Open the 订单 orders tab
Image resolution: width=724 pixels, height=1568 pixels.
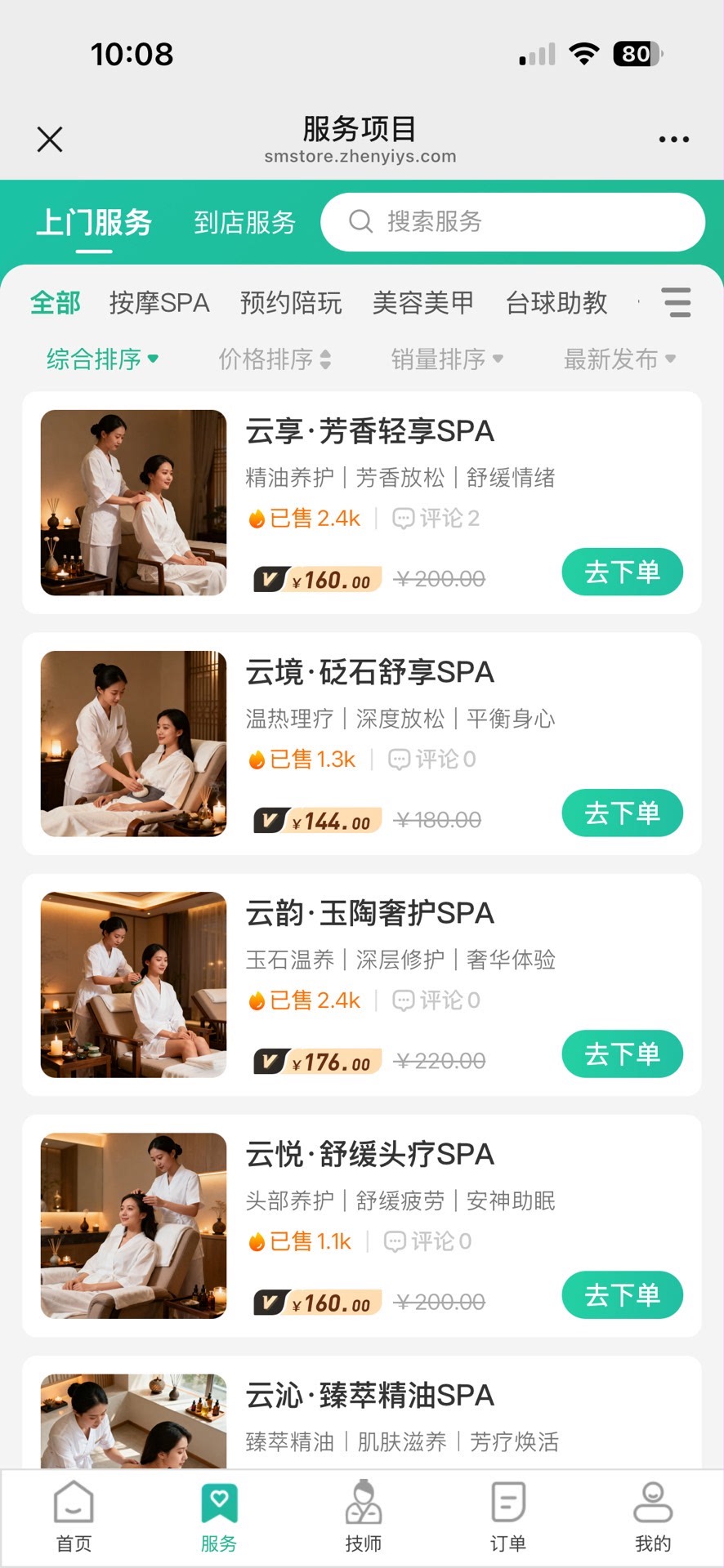[507, 1517]
